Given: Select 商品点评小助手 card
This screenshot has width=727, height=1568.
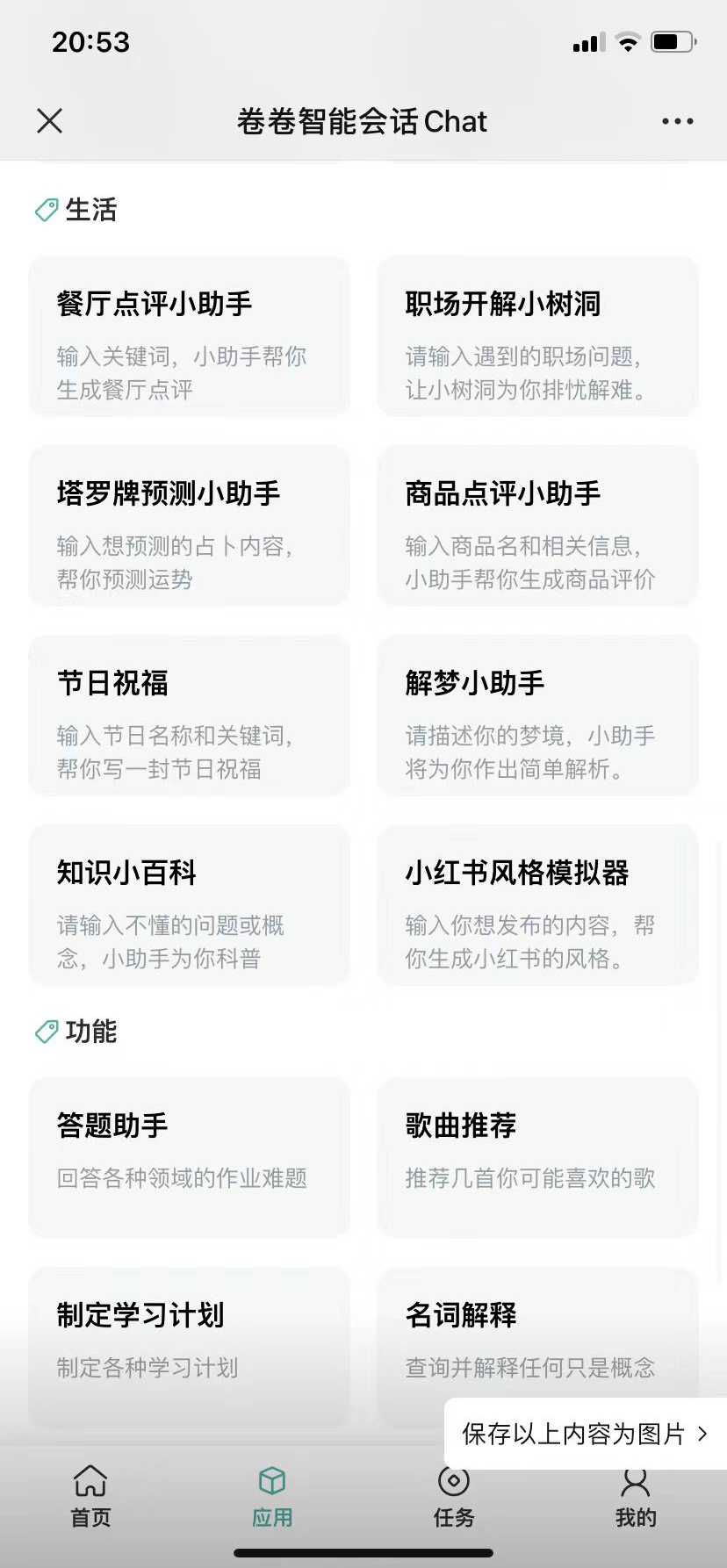Looking at the screenshot, I should 537,526.
